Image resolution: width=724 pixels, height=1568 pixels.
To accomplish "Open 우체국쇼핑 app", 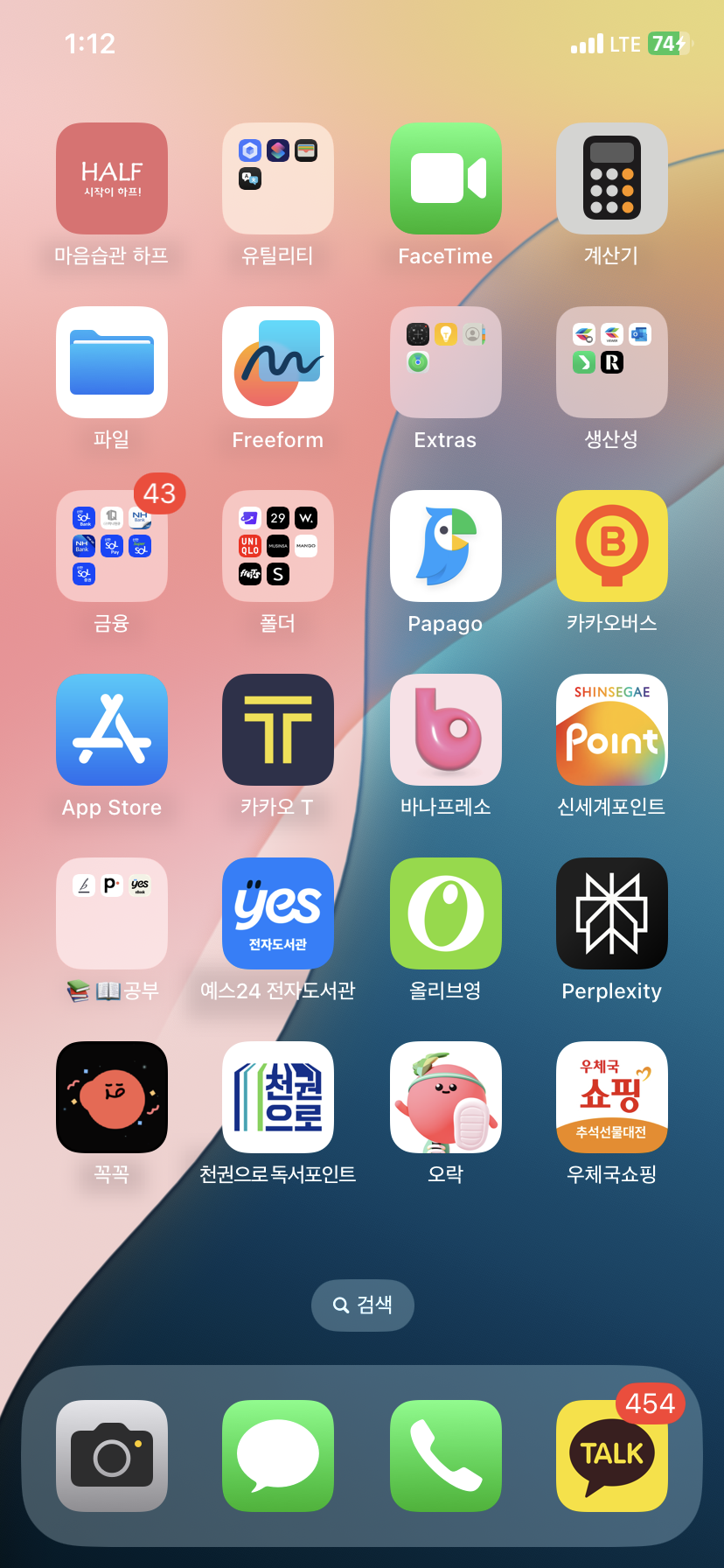I will pyautogui.click(x=612, y=1097).
